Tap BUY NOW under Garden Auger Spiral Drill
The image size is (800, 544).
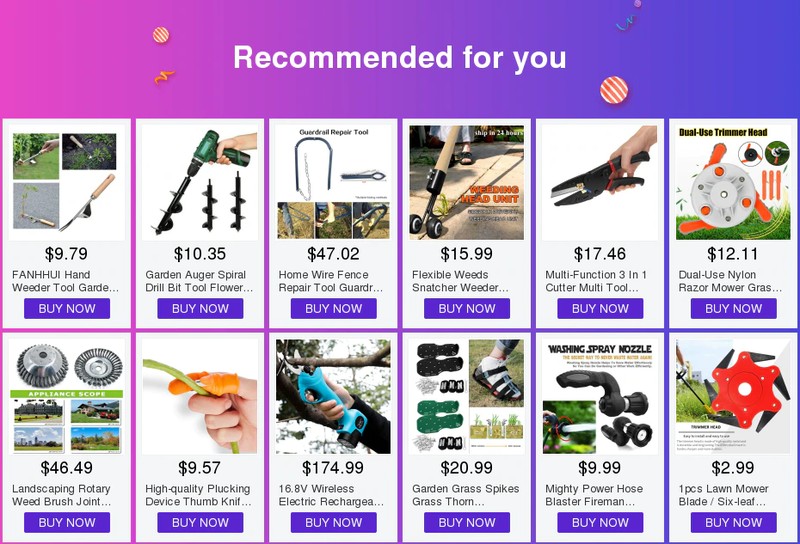tap(200, 309)
